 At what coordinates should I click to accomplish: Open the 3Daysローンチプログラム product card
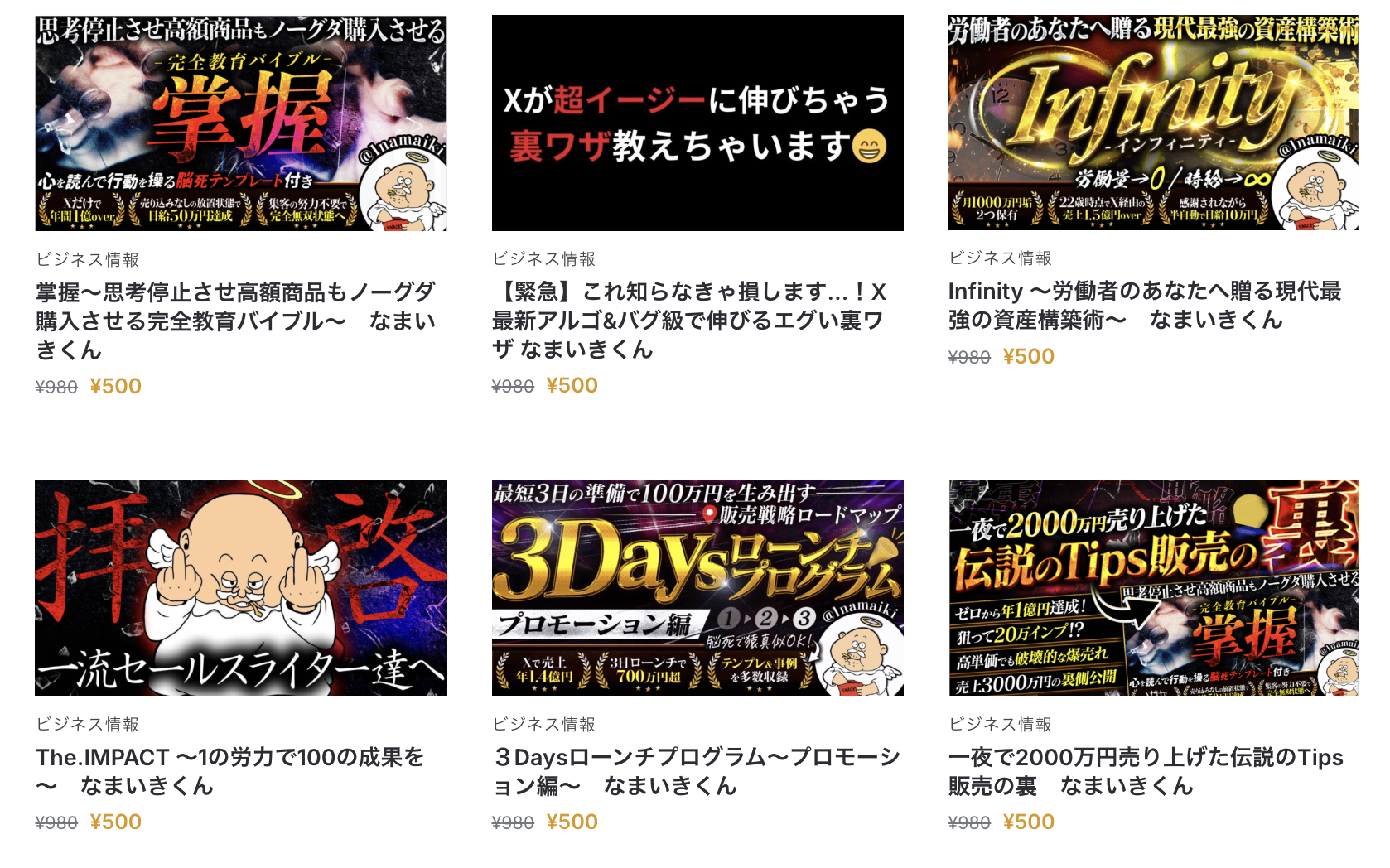(697, 588)
